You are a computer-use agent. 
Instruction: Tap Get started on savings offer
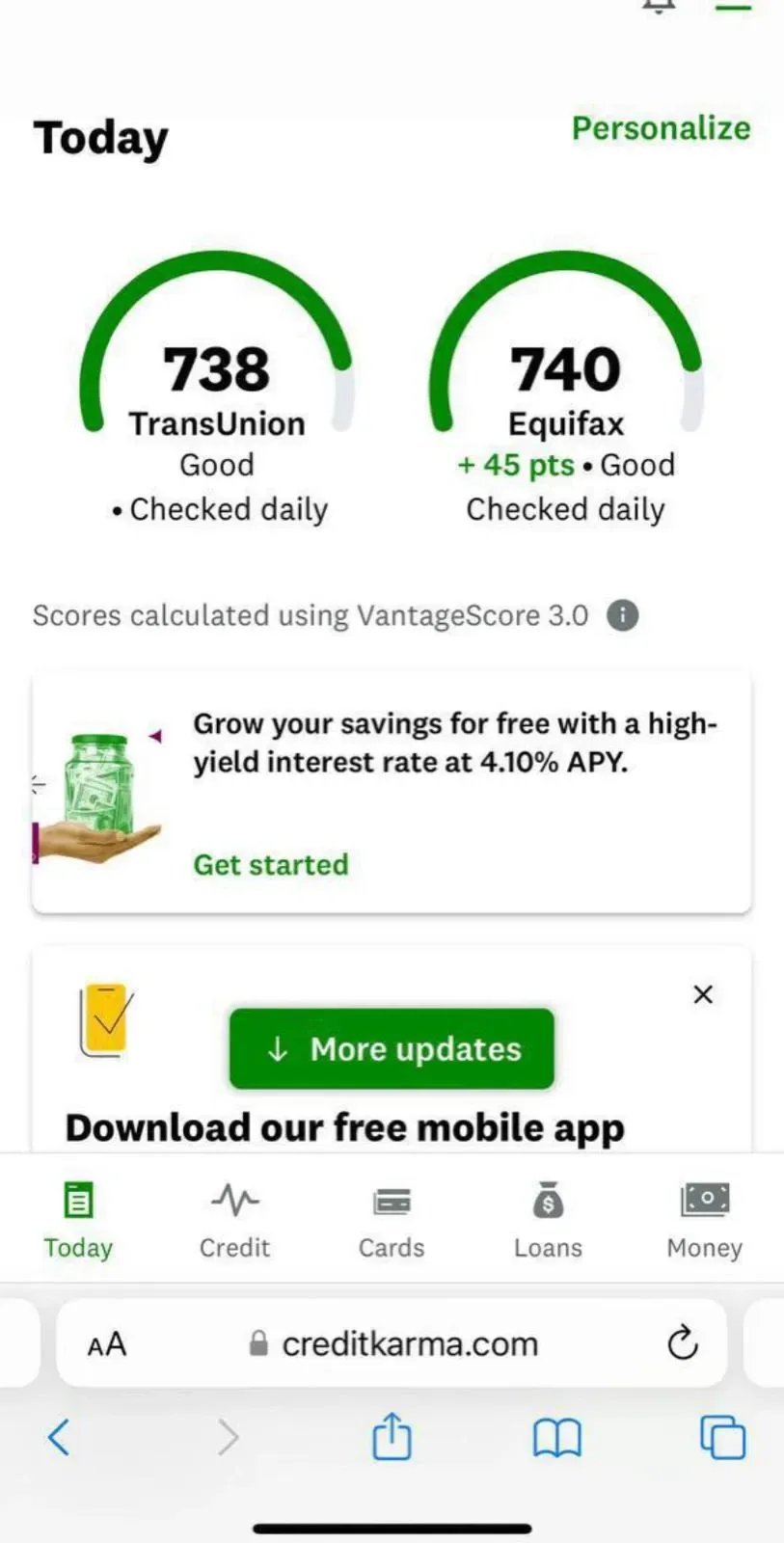pos(271,864)
